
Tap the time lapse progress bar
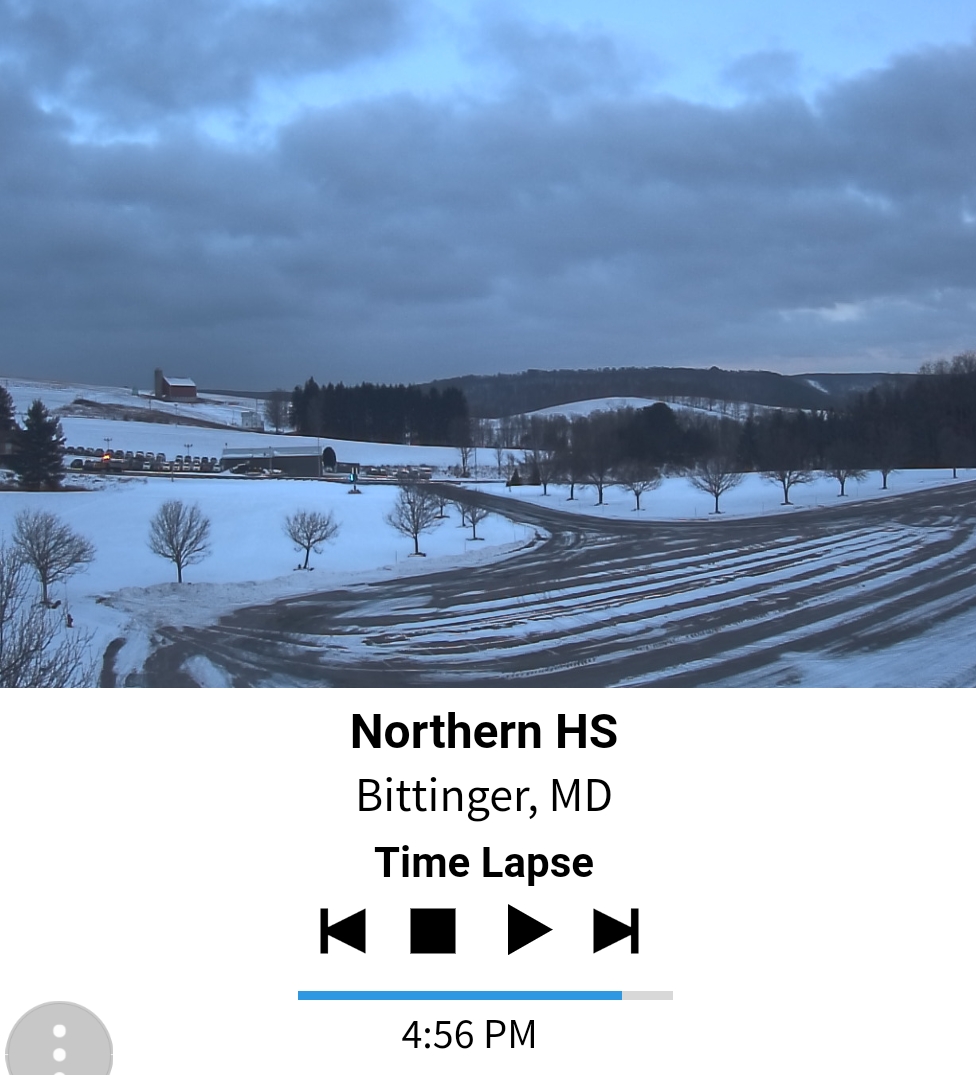[485, 996]
